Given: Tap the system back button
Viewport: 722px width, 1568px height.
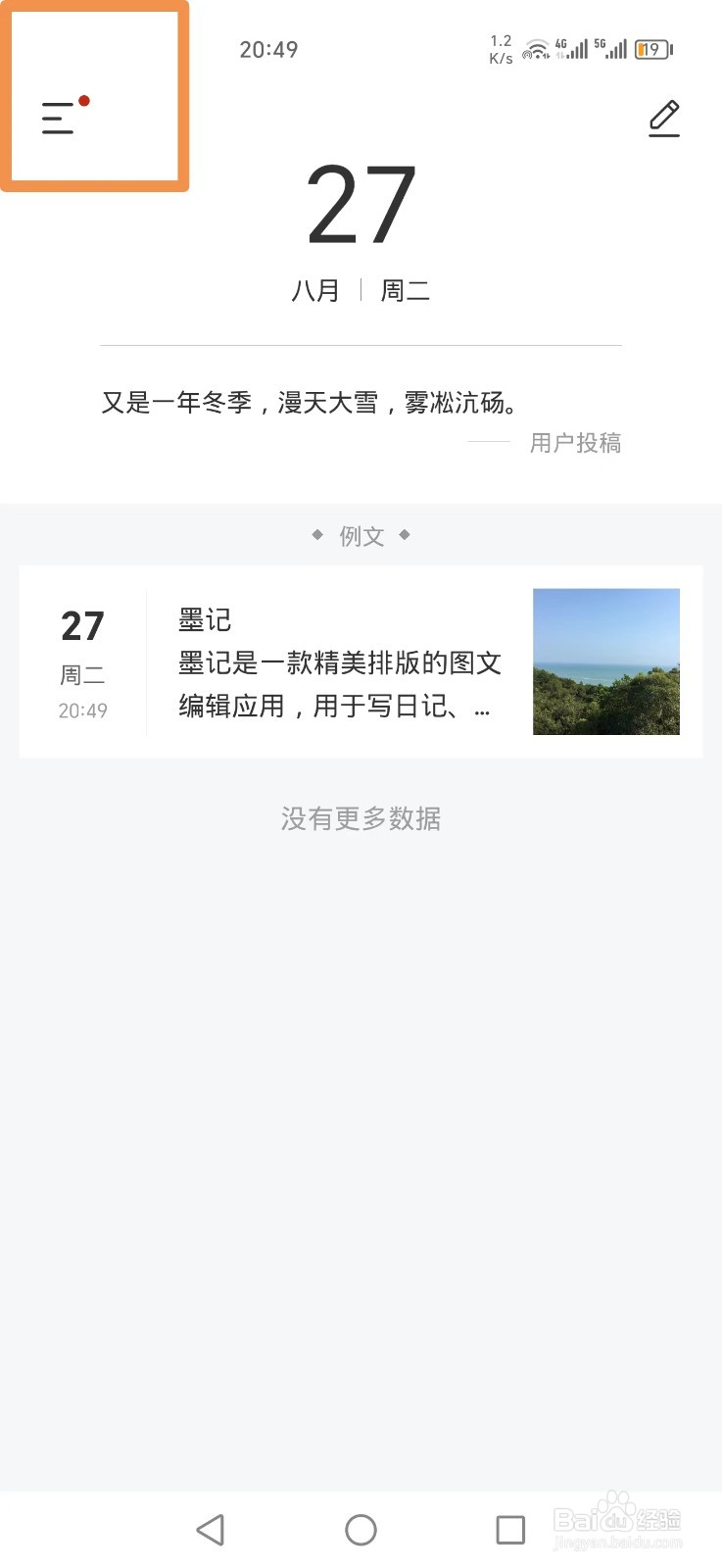Looking at the screenshot, I should click(211, 1530).
